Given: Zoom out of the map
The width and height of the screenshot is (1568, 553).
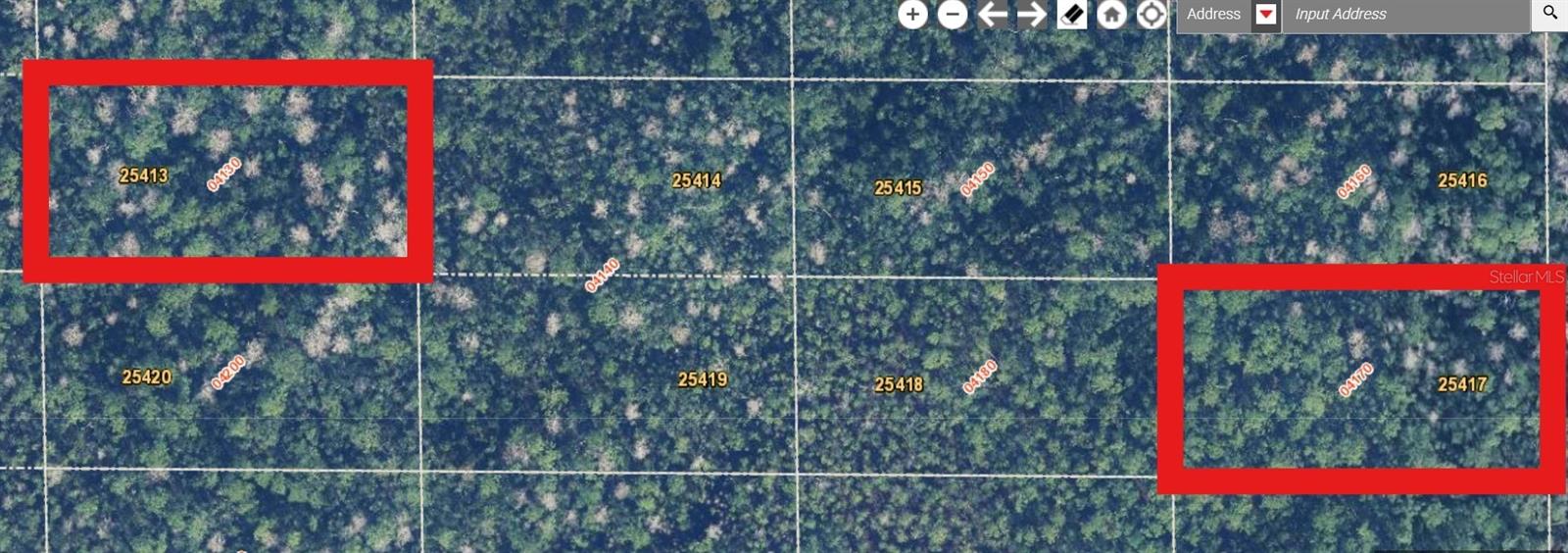Looking at the screenshot, I should click(x=953, y=15).
